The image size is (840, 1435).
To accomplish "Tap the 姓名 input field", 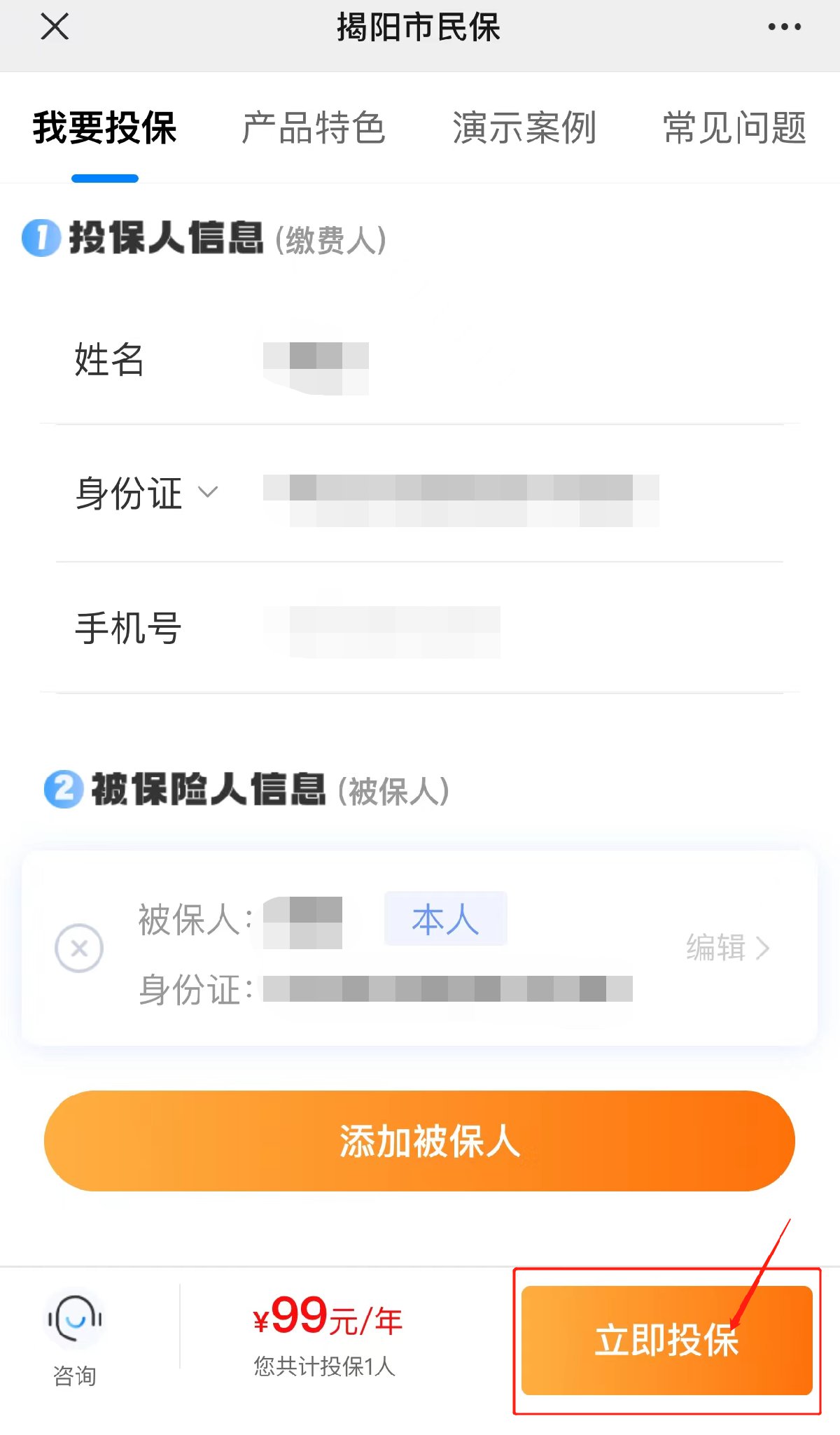I will click(x=490, y=360).
